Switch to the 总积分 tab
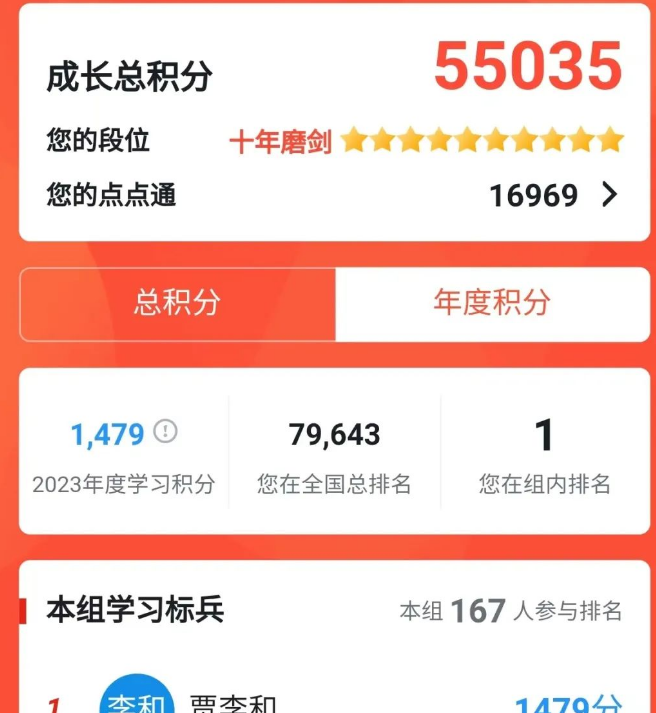This screenshot has width=656, height=713. (x=177, y=304)
